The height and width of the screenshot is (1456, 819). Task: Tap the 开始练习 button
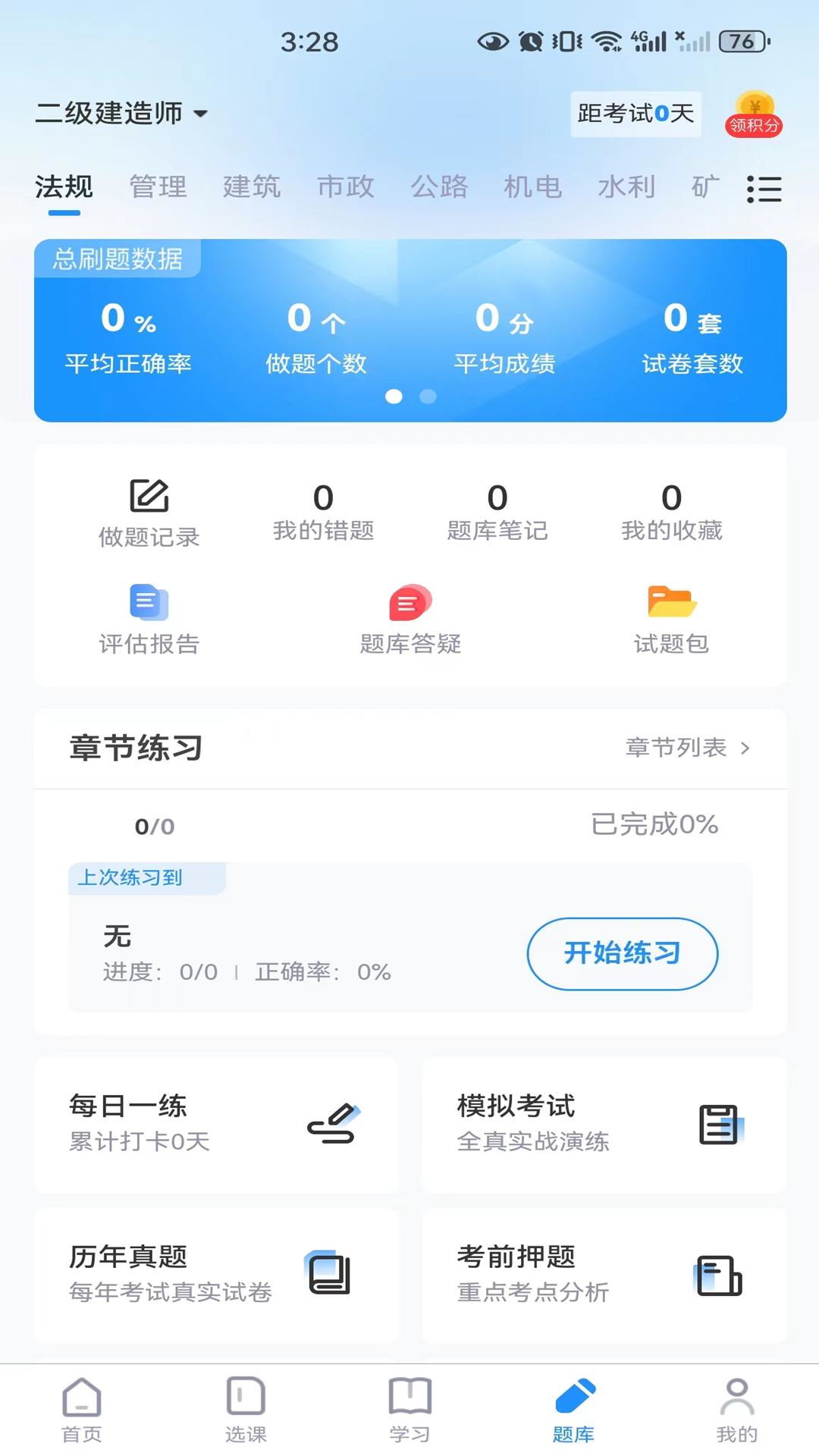tap(622, 953)
